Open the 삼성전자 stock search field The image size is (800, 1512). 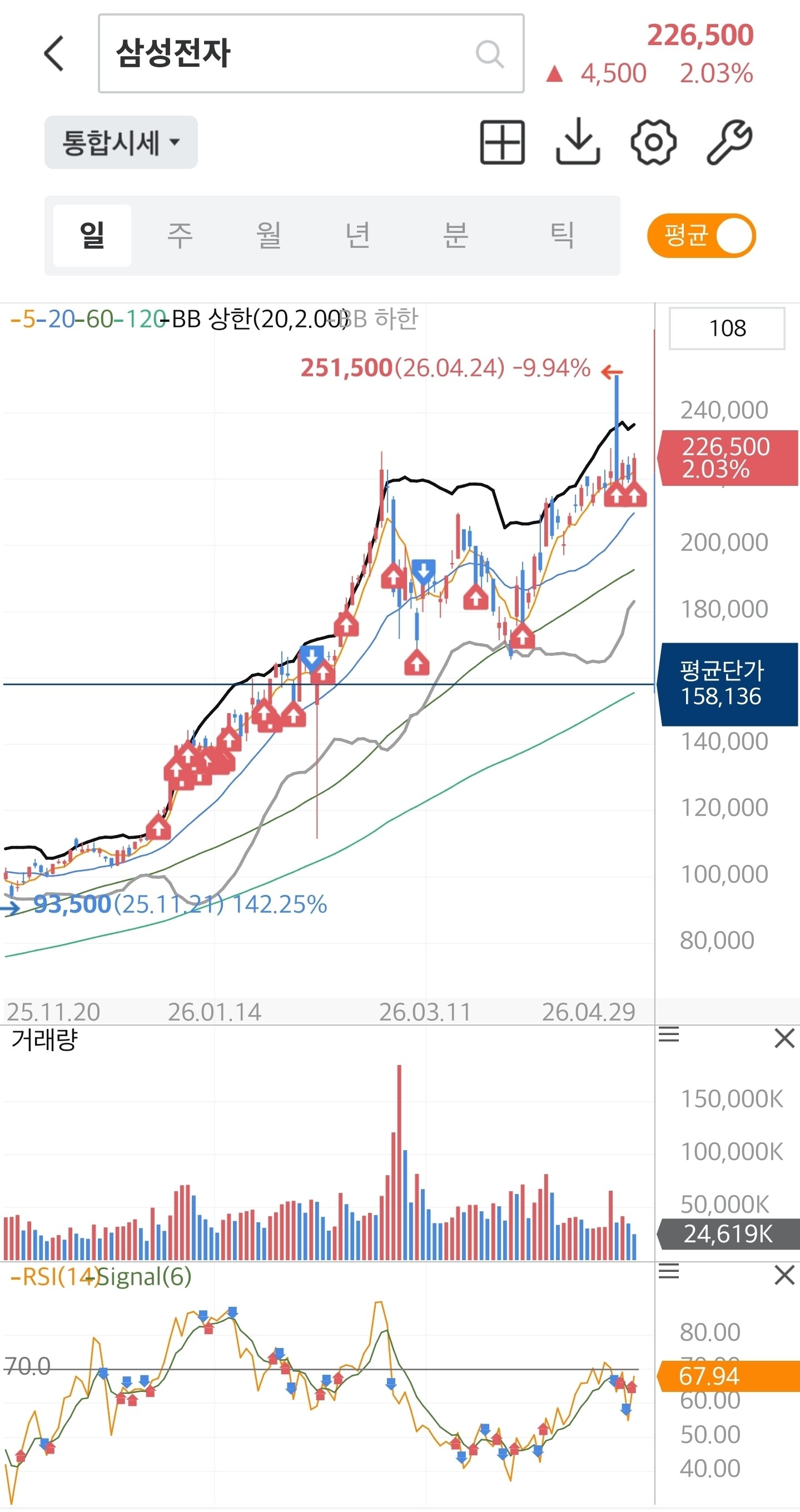(311, 53)
